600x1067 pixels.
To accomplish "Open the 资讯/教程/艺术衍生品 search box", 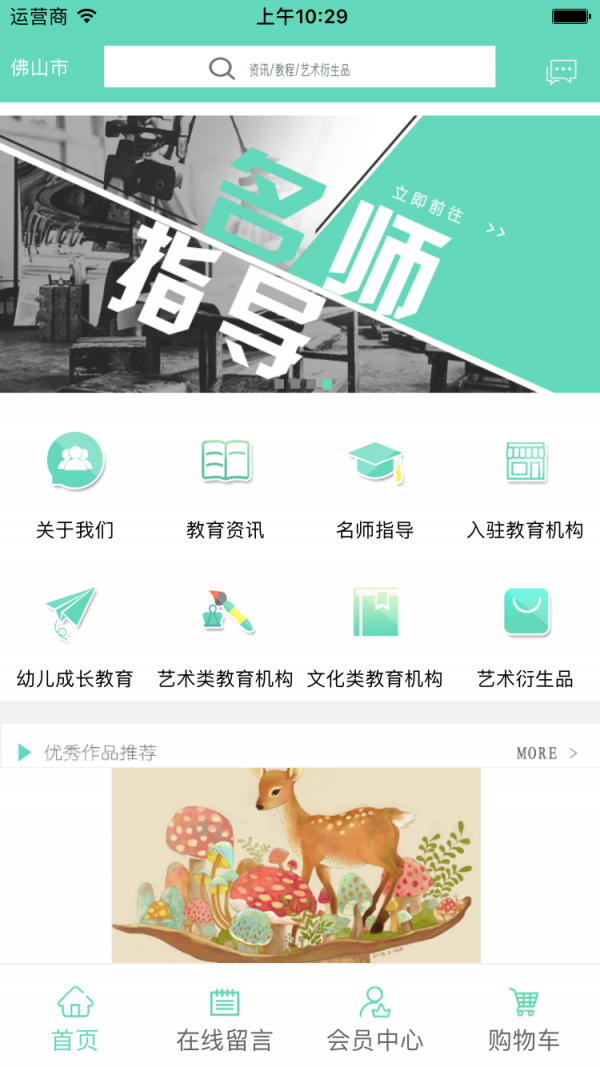I will click(x=300, y=68).
